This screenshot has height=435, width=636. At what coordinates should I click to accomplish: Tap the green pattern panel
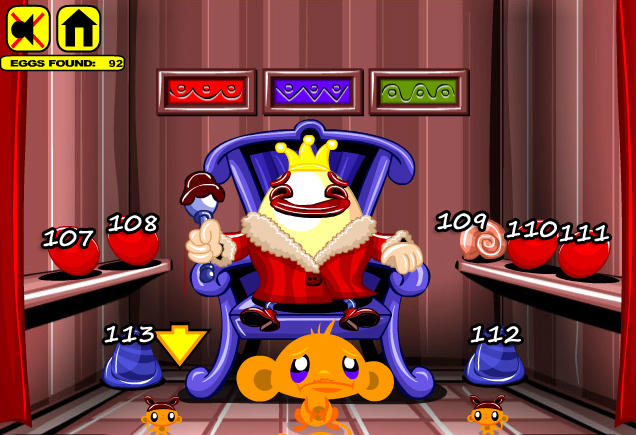419,92
